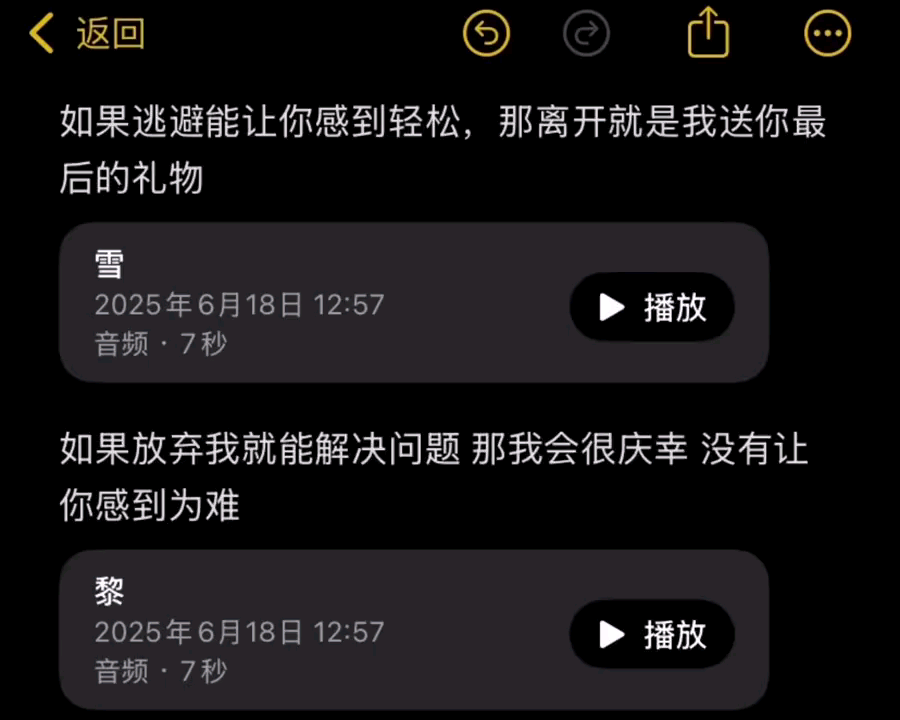
Task: Play the 黎 audio recording
Action: coord(652,634)
